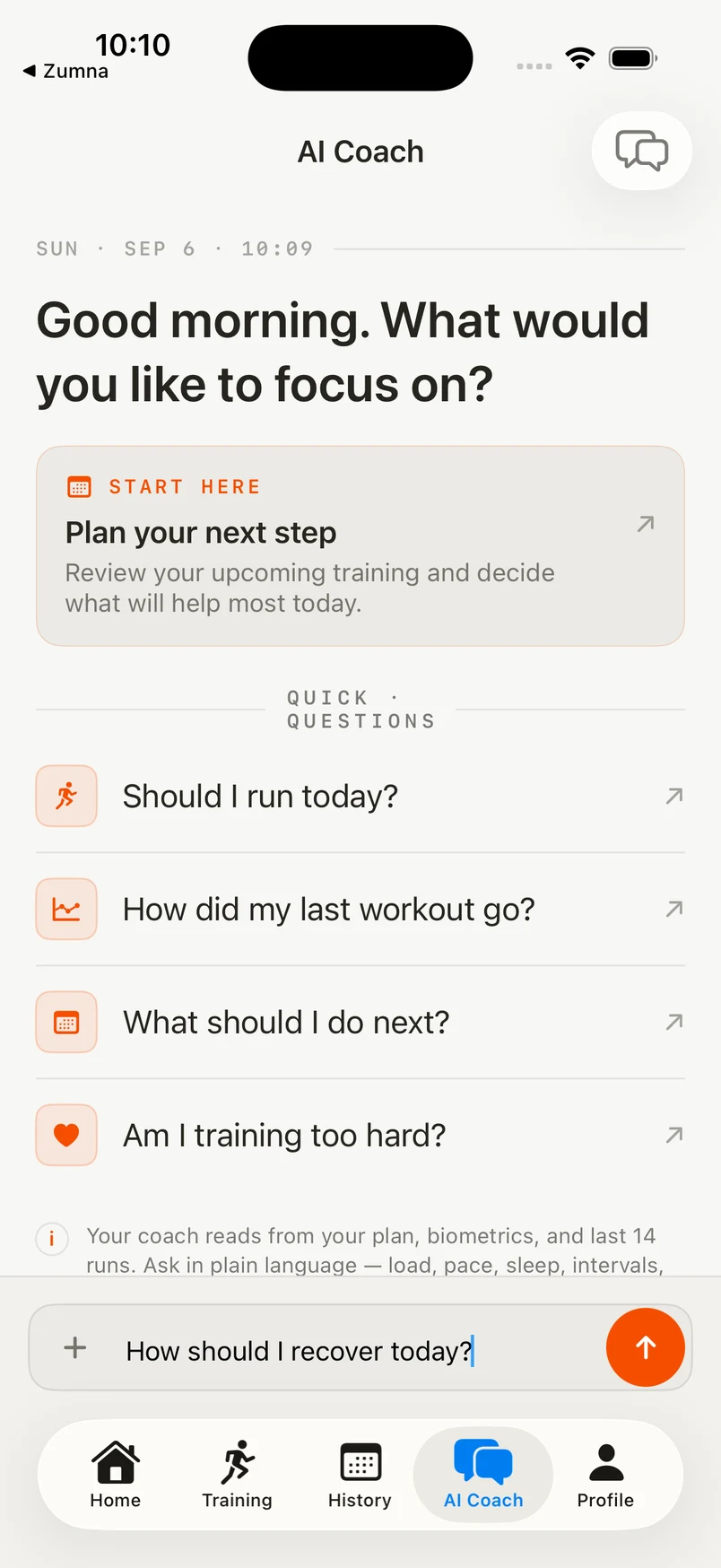Return to the Zumna app
The width and height of the screenshot is (721, 1568).
tap(65, 71)
